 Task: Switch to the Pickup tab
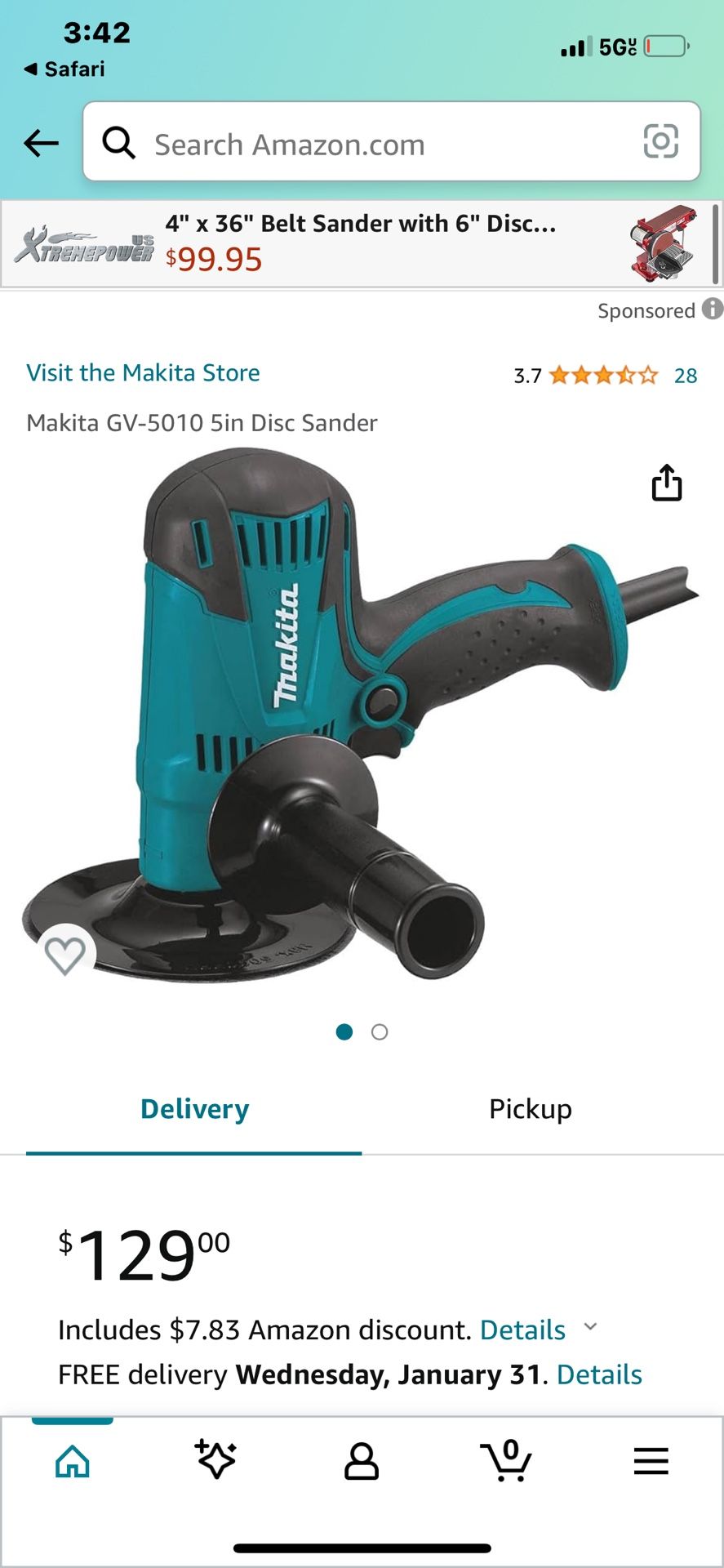point(531,1109)
